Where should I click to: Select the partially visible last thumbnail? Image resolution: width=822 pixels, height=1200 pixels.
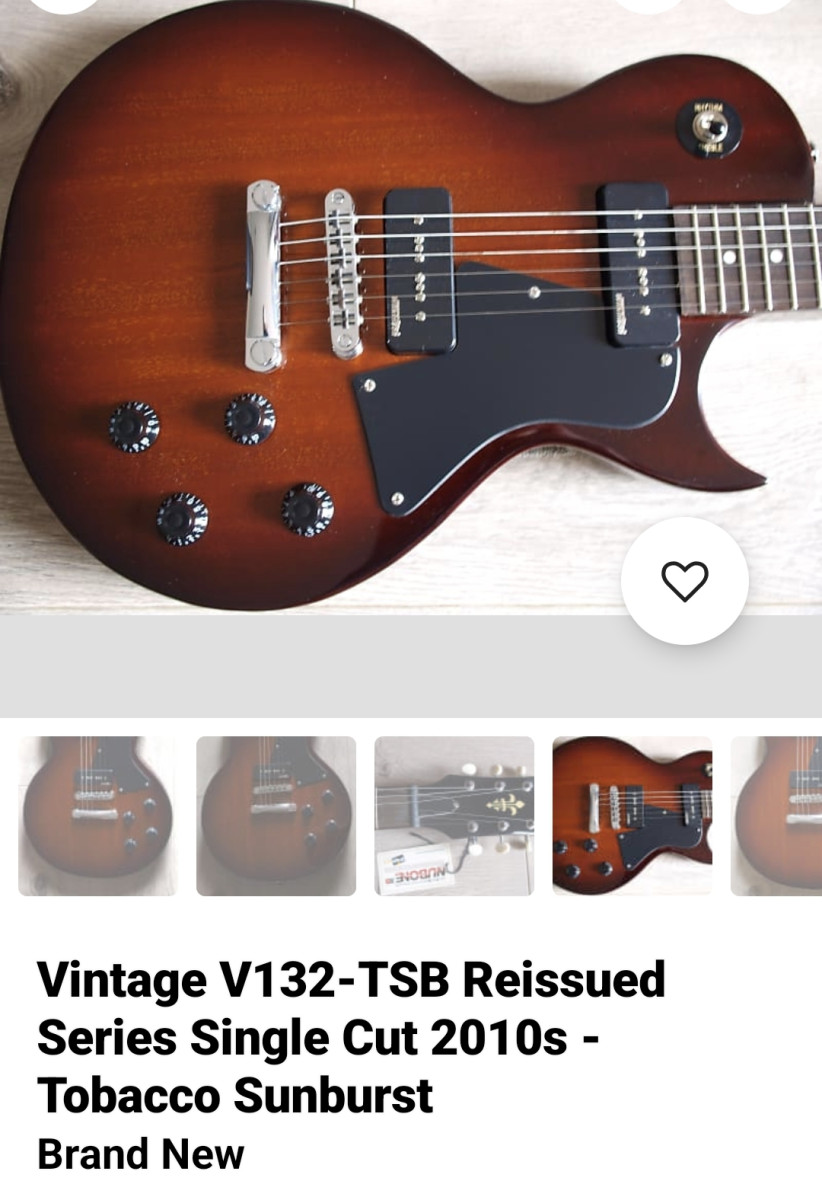[778, 816]
